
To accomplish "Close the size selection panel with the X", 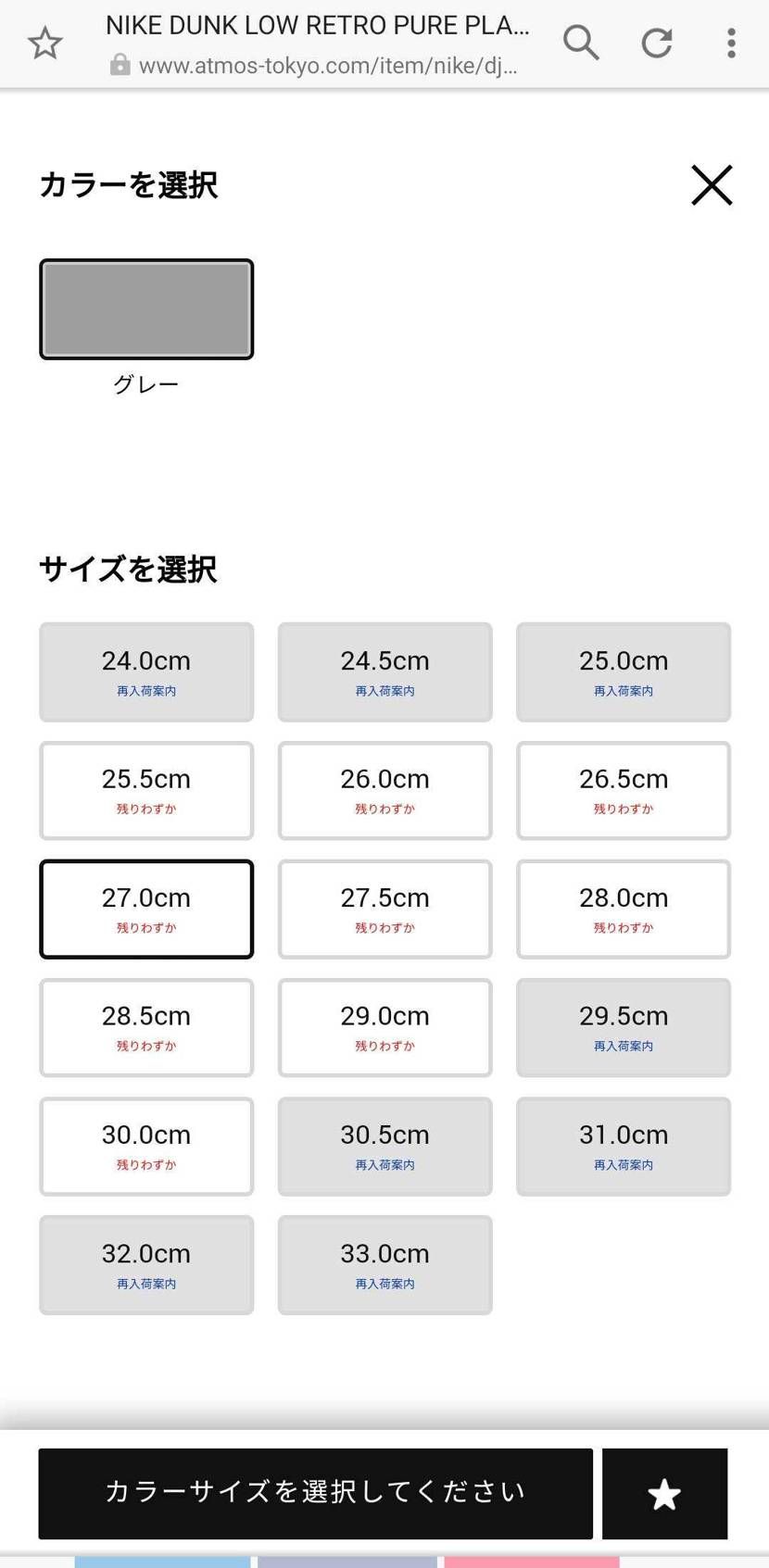I will [712, 184].
